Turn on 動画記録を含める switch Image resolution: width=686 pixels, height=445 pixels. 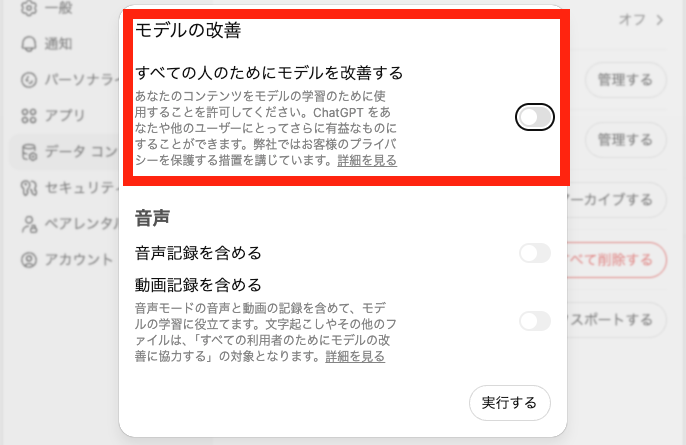[x=535, y=321]
